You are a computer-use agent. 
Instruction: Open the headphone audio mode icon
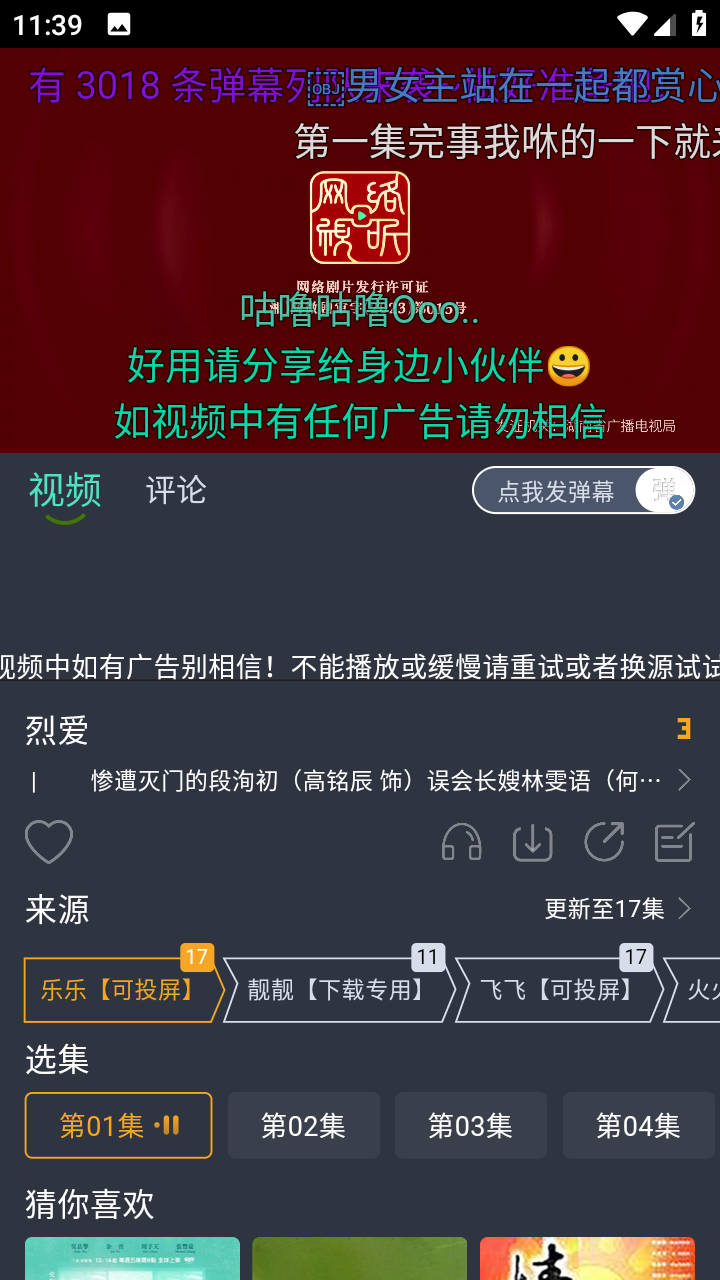[x=461, y=842]
